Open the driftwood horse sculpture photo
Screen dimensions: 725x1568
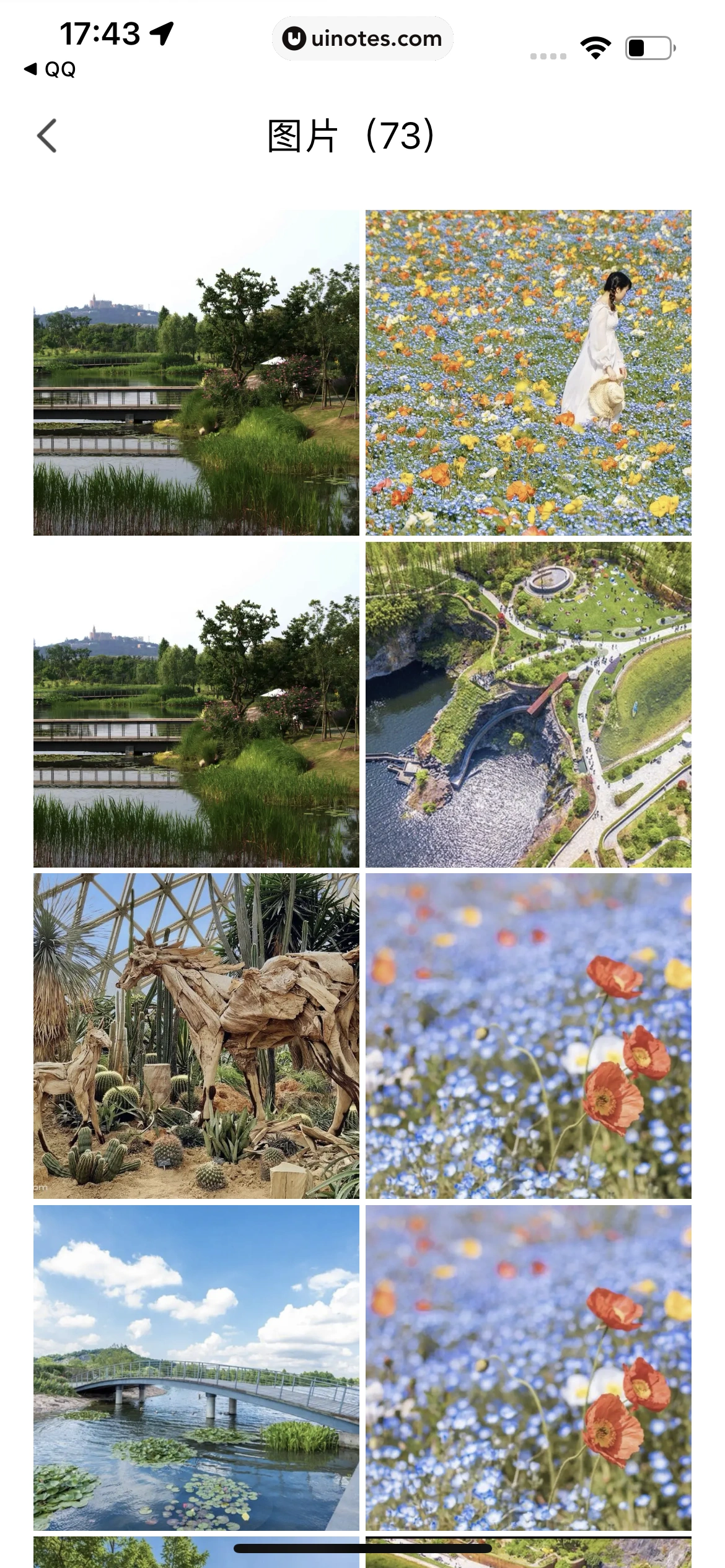(x=196, y=1036)
